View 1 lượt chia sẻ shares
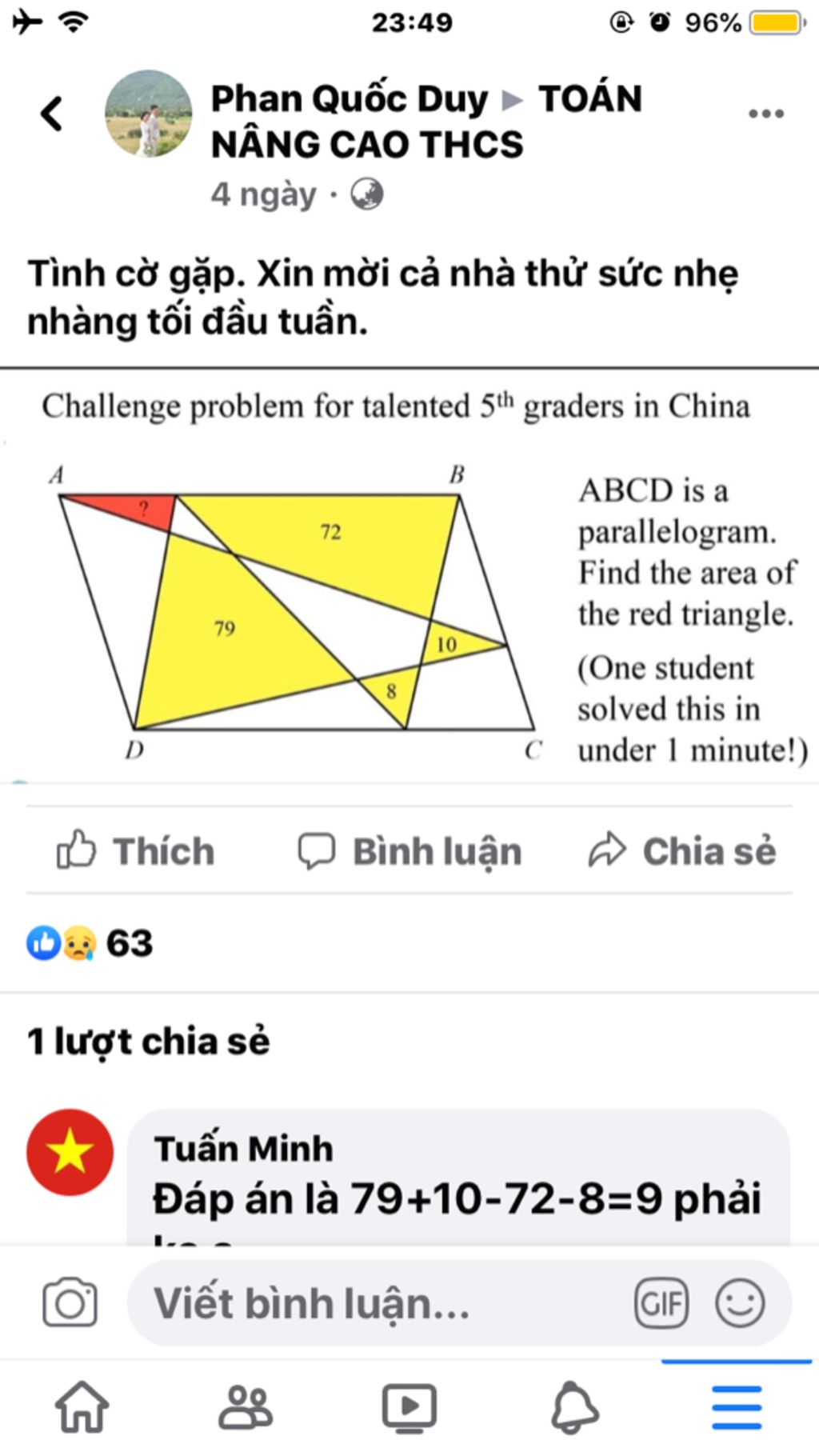 (x=149, y=1042)
